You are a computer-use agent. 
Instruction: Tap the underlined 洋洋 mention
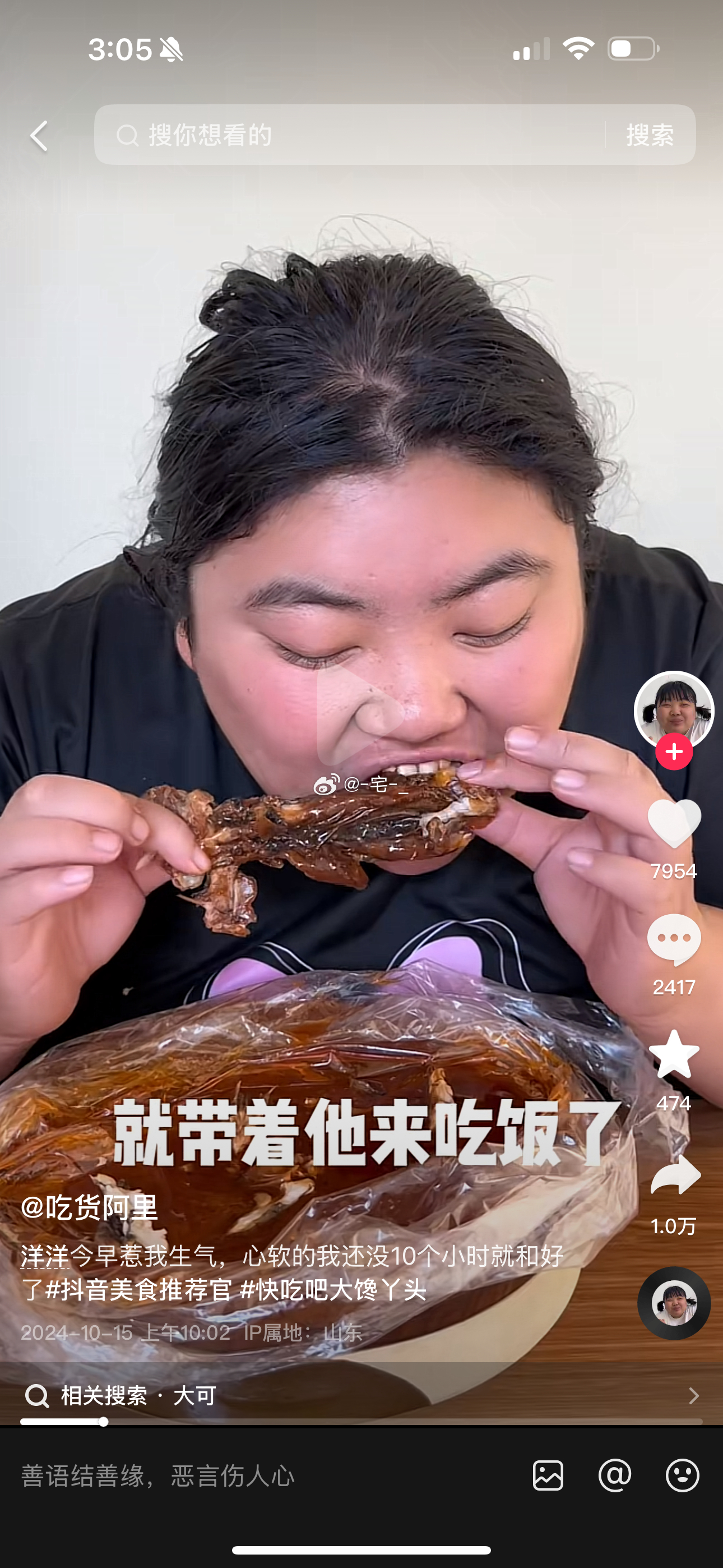pos(44,1256)
